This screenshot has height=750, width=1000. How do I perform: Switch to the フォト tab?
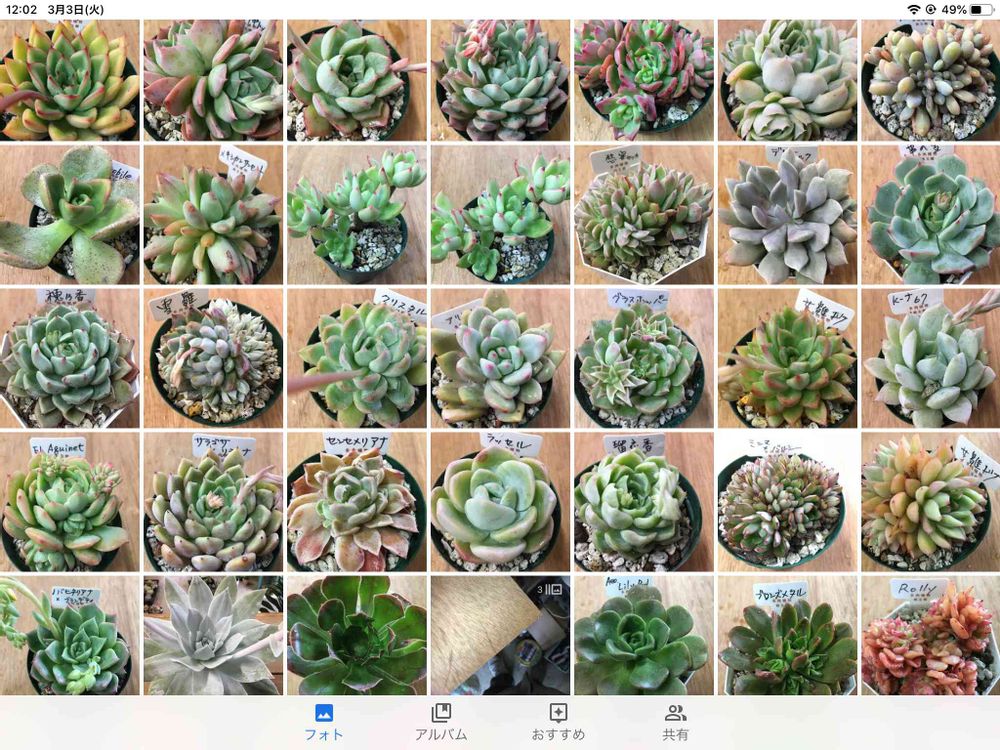[x=323, y=722]
